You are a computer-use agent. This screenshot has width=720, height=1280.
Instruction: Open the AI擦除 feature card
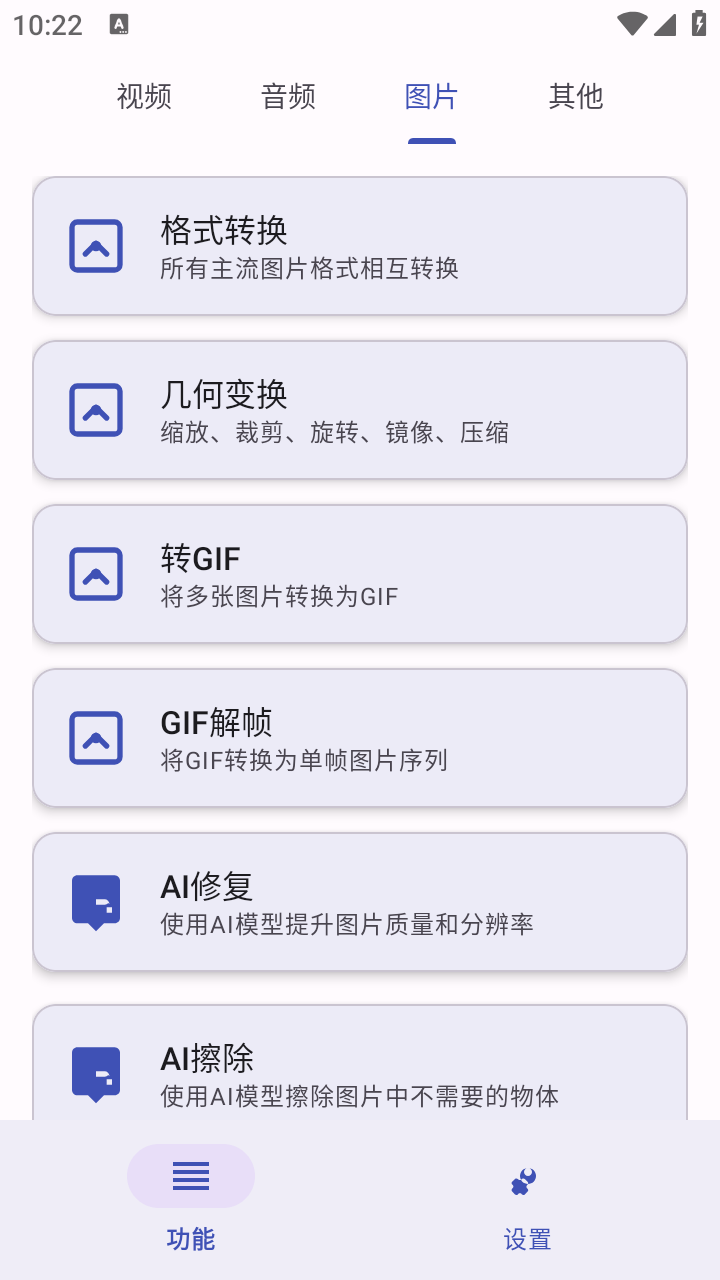tap(360, 1065)
